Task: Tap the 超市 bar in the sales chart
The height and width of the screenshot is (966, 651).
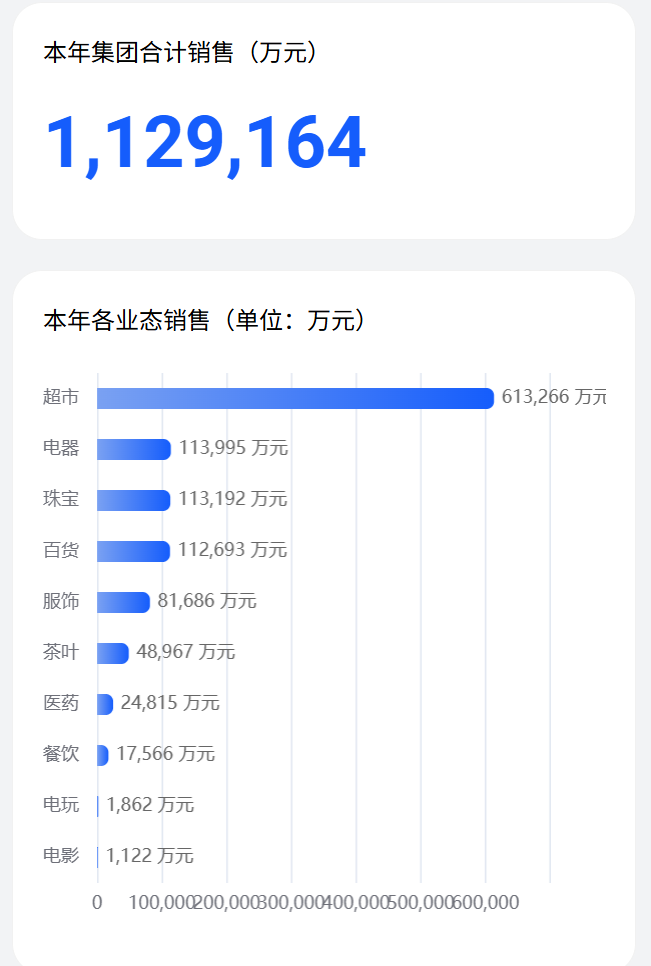Action: [x=296, y=398]
